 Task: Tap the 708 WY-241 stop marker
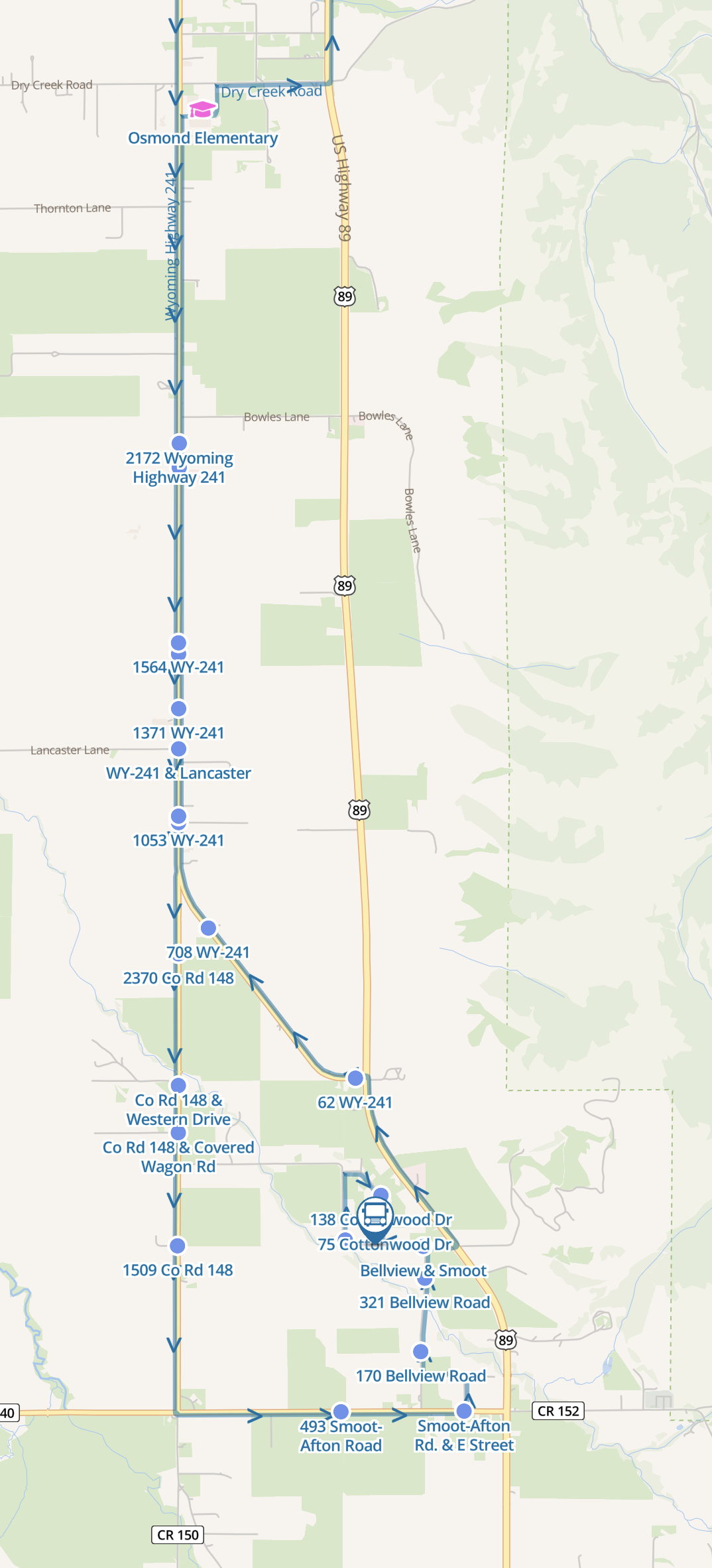(x=208, y=928)
